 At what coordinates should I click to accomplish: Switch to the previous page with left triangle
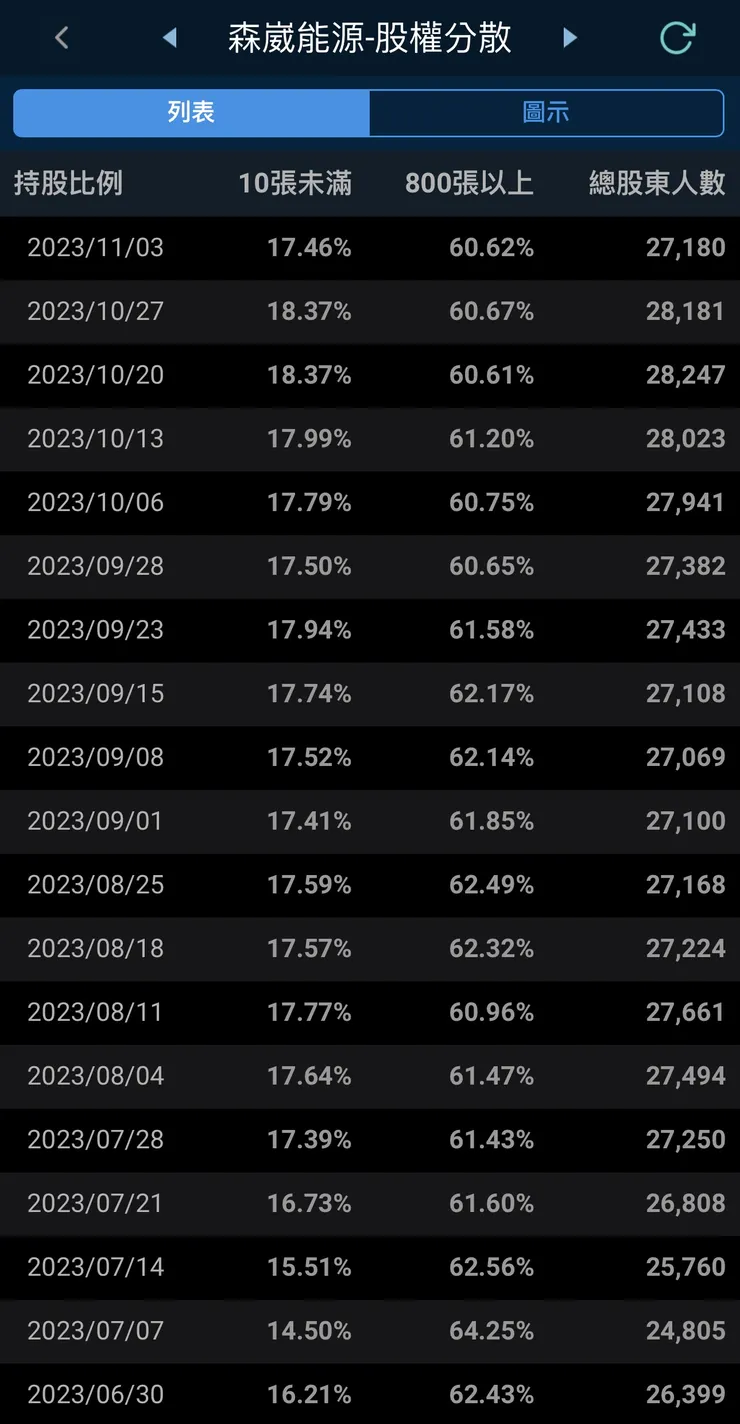coord(170,38)
